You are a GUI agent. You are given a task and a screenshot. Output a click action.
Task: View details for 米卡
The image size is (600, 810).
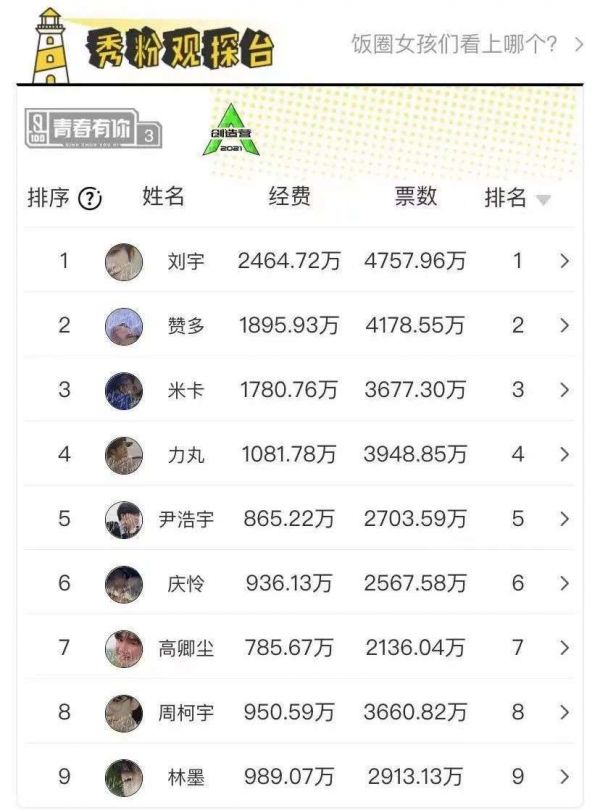(563, 390)
